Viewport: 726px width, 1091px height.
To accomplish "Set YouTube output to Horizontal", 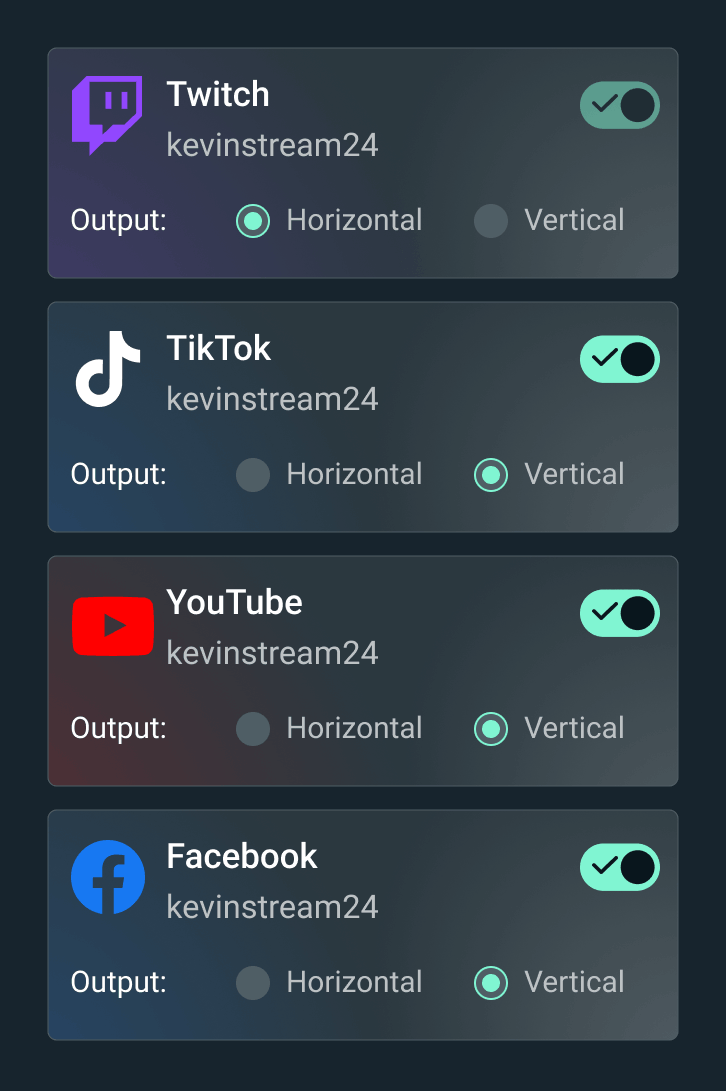I will (x=253, y=728).
